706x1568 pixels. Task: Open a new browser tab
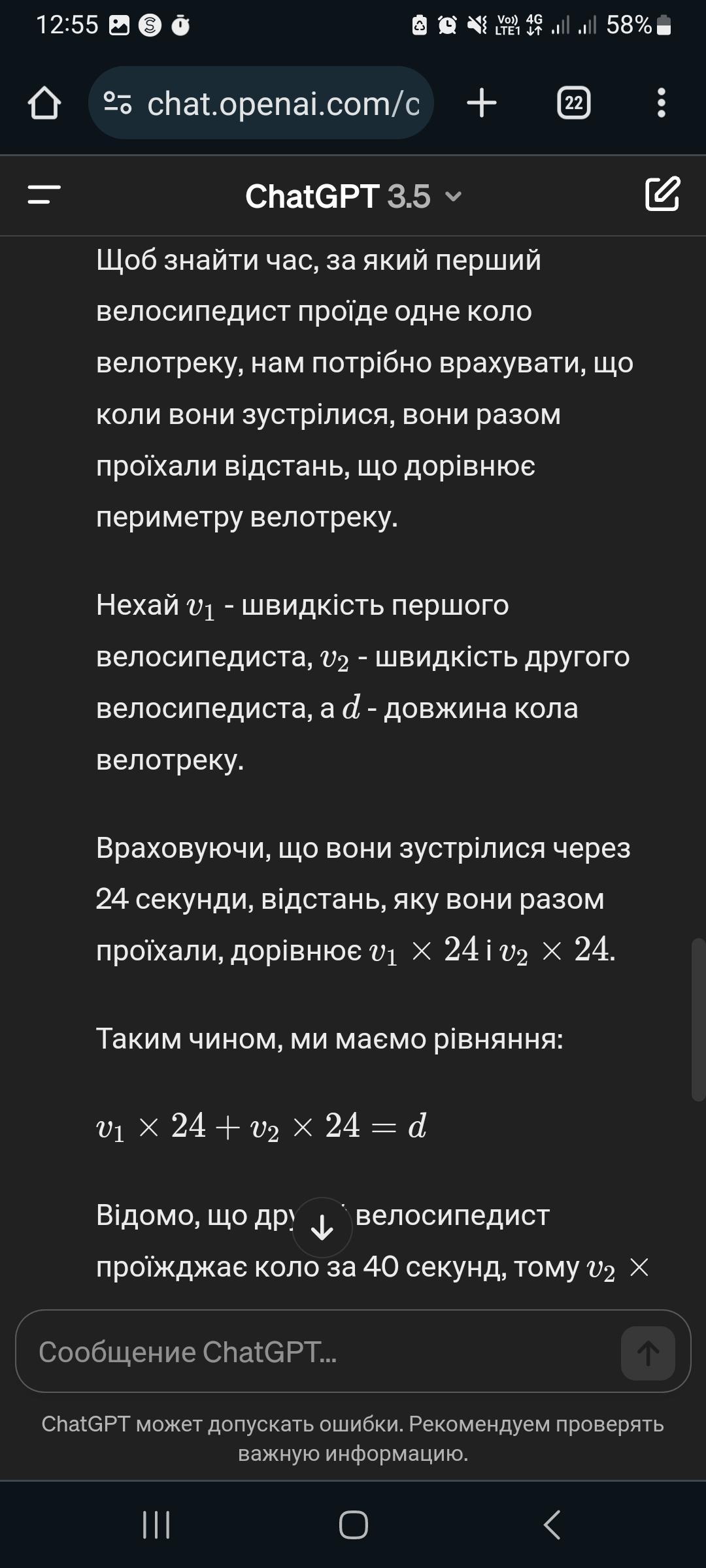[x=482, y=103]
